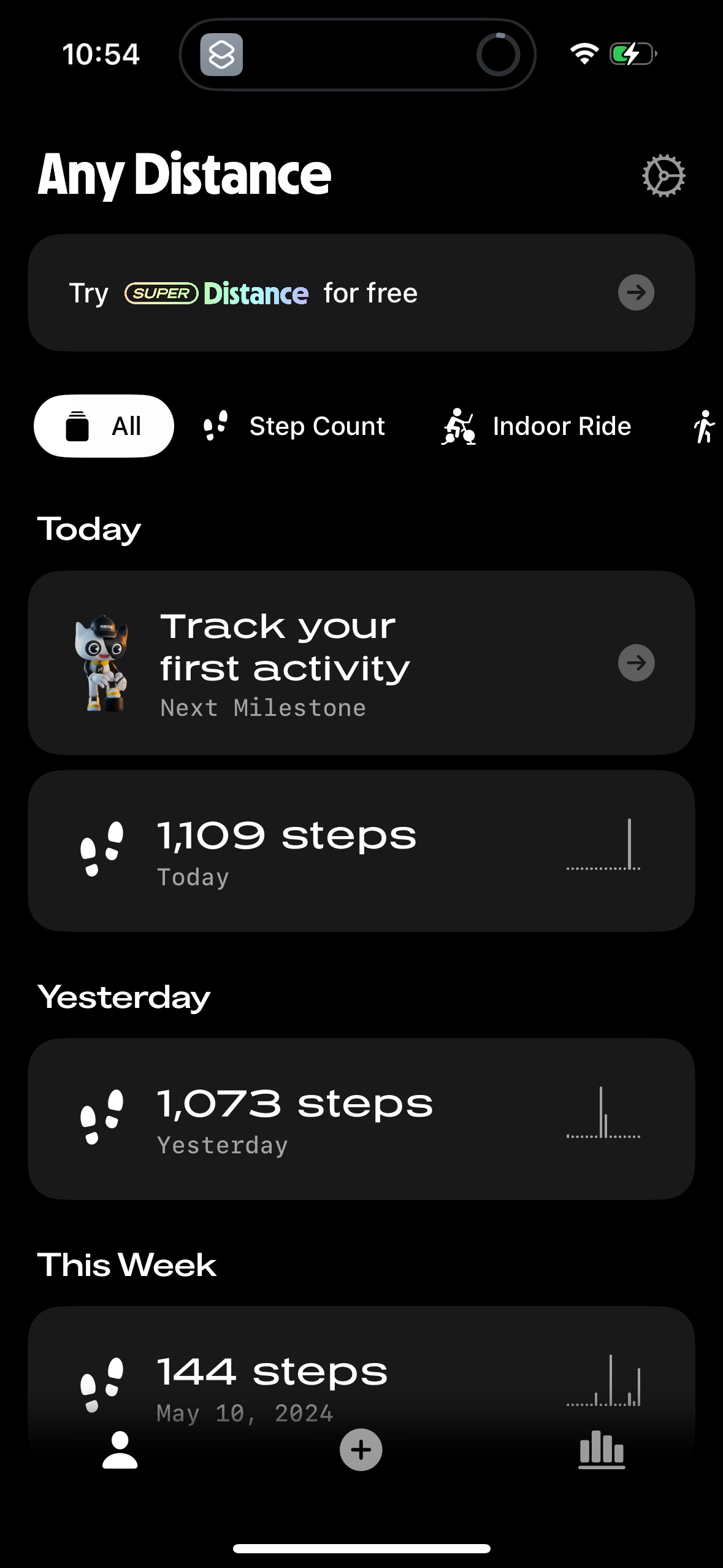Select the All activity filter
Viewport: 723px width, 1568px height.
[x=103, y=425]
